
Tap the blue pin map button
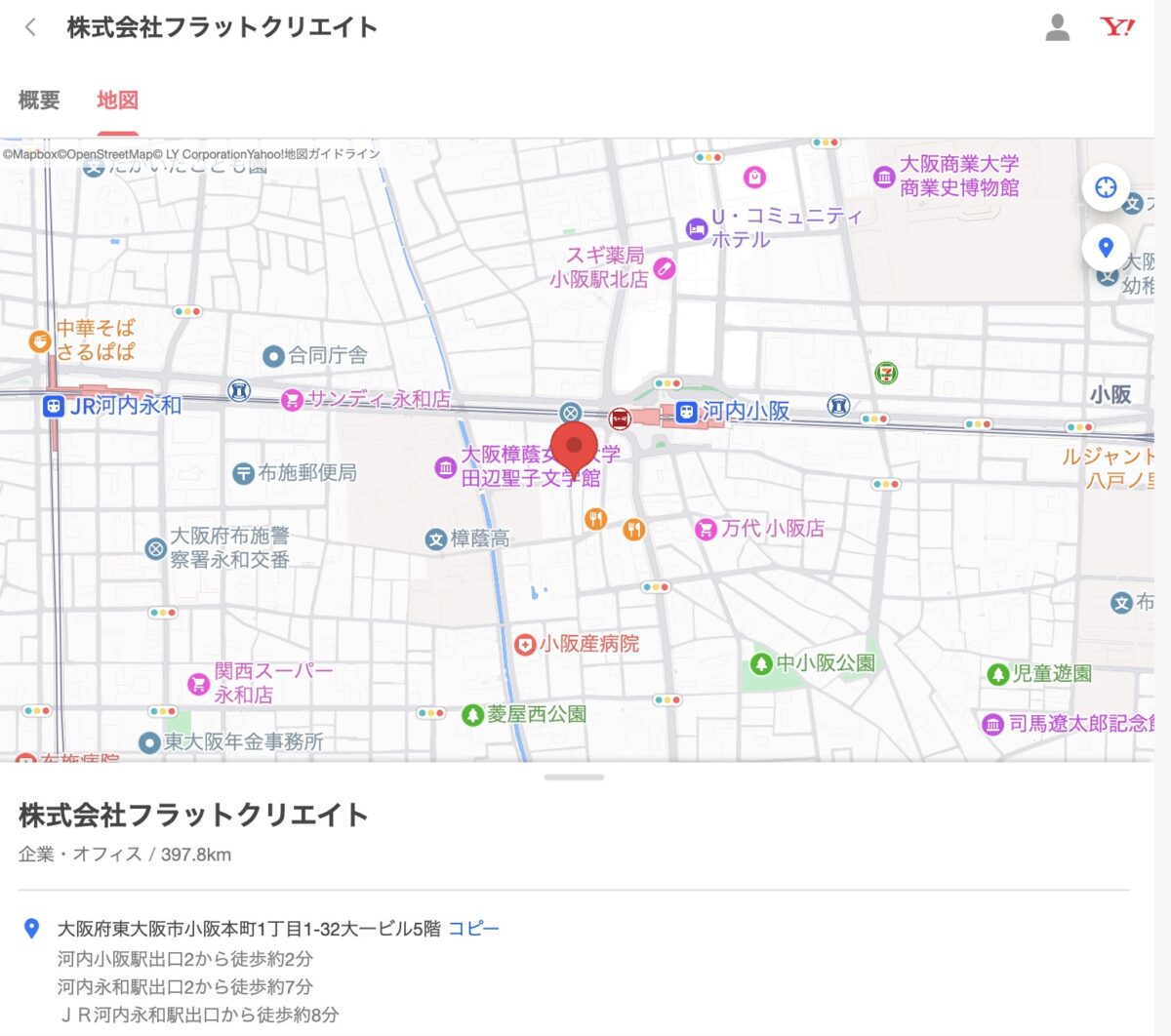click(1106, 248)
